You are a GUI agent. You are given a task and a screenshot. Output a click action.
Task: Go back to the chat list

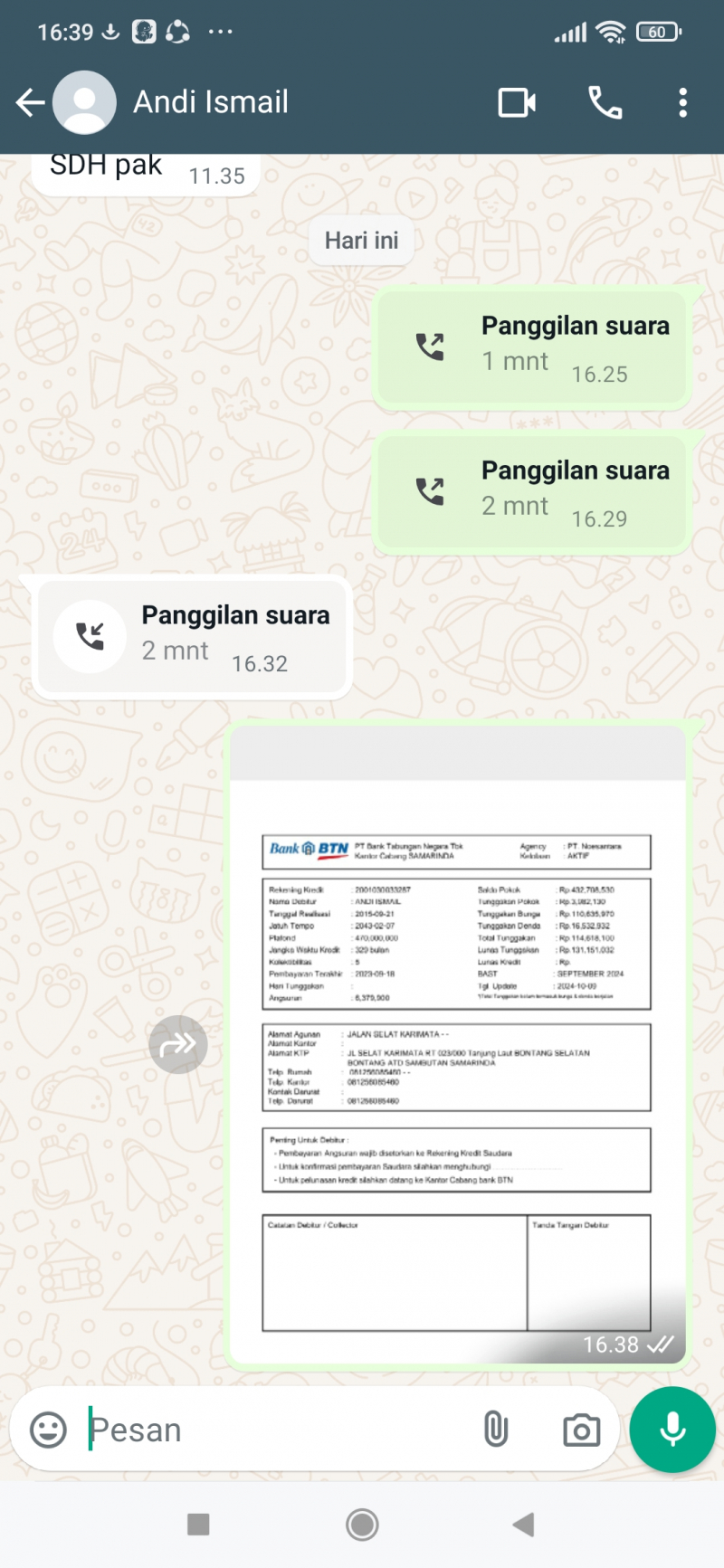(31, 102)
